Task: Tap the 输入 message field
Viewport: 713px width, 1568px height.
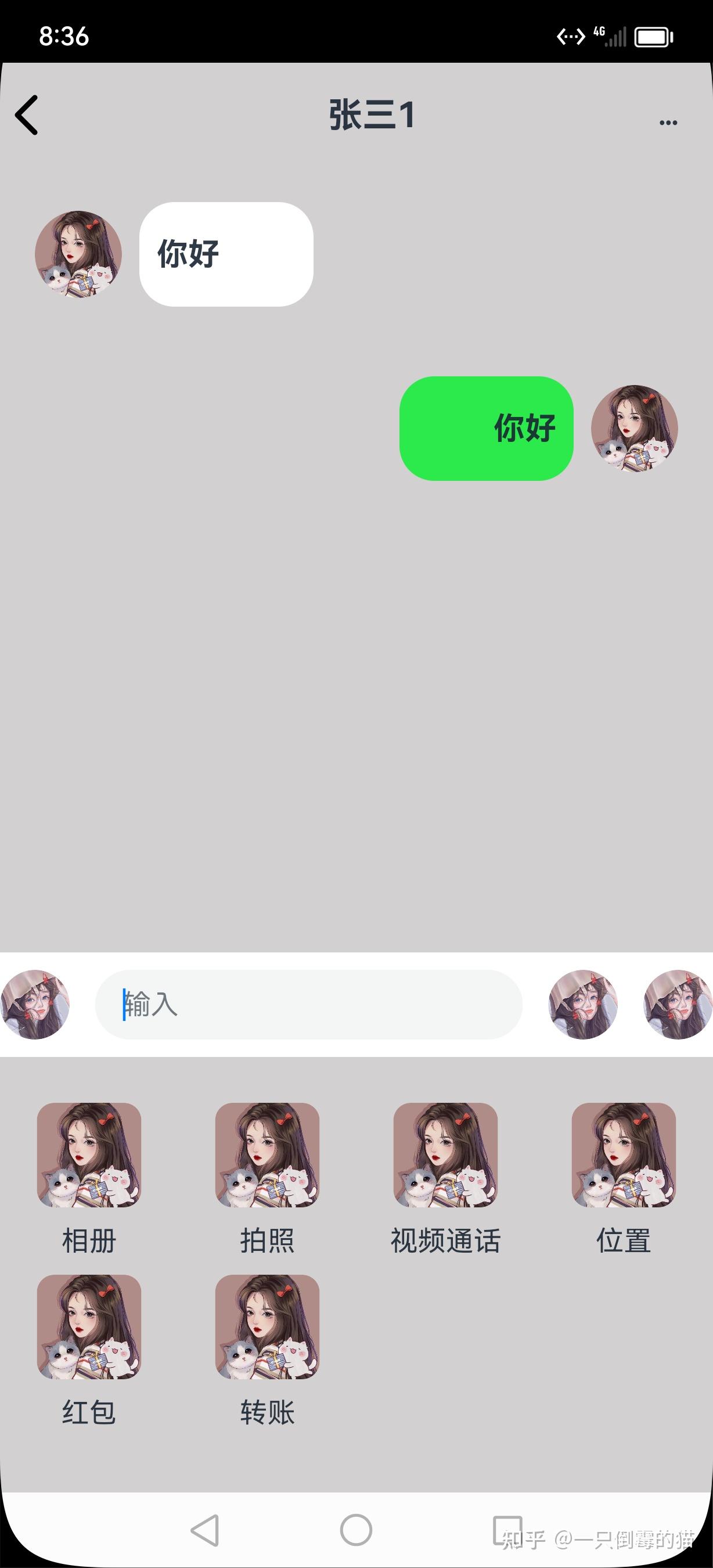Action: coord(309,1004)
